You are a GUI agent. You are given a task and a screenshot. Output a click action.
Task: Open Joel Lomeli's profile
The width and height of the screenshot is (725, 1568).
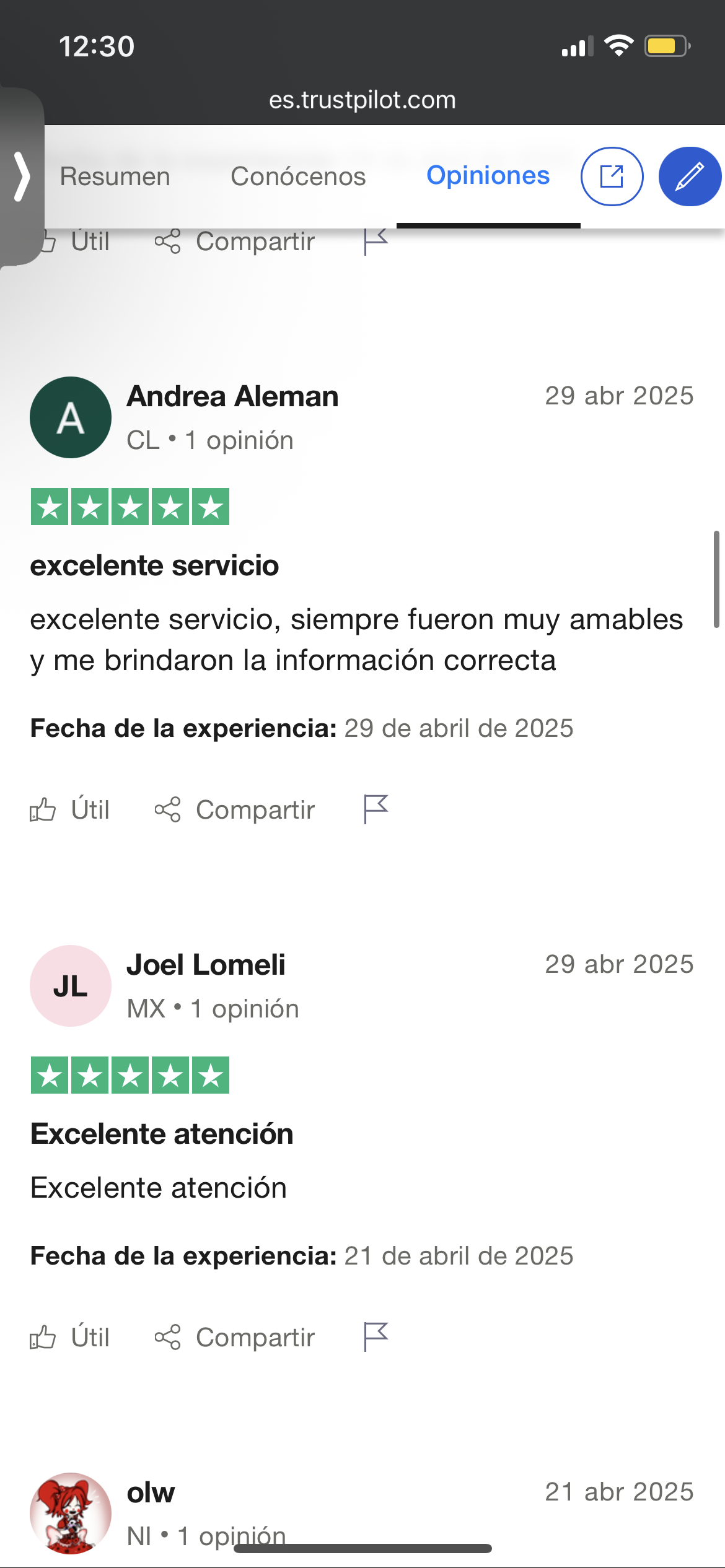tap(206, 965)
